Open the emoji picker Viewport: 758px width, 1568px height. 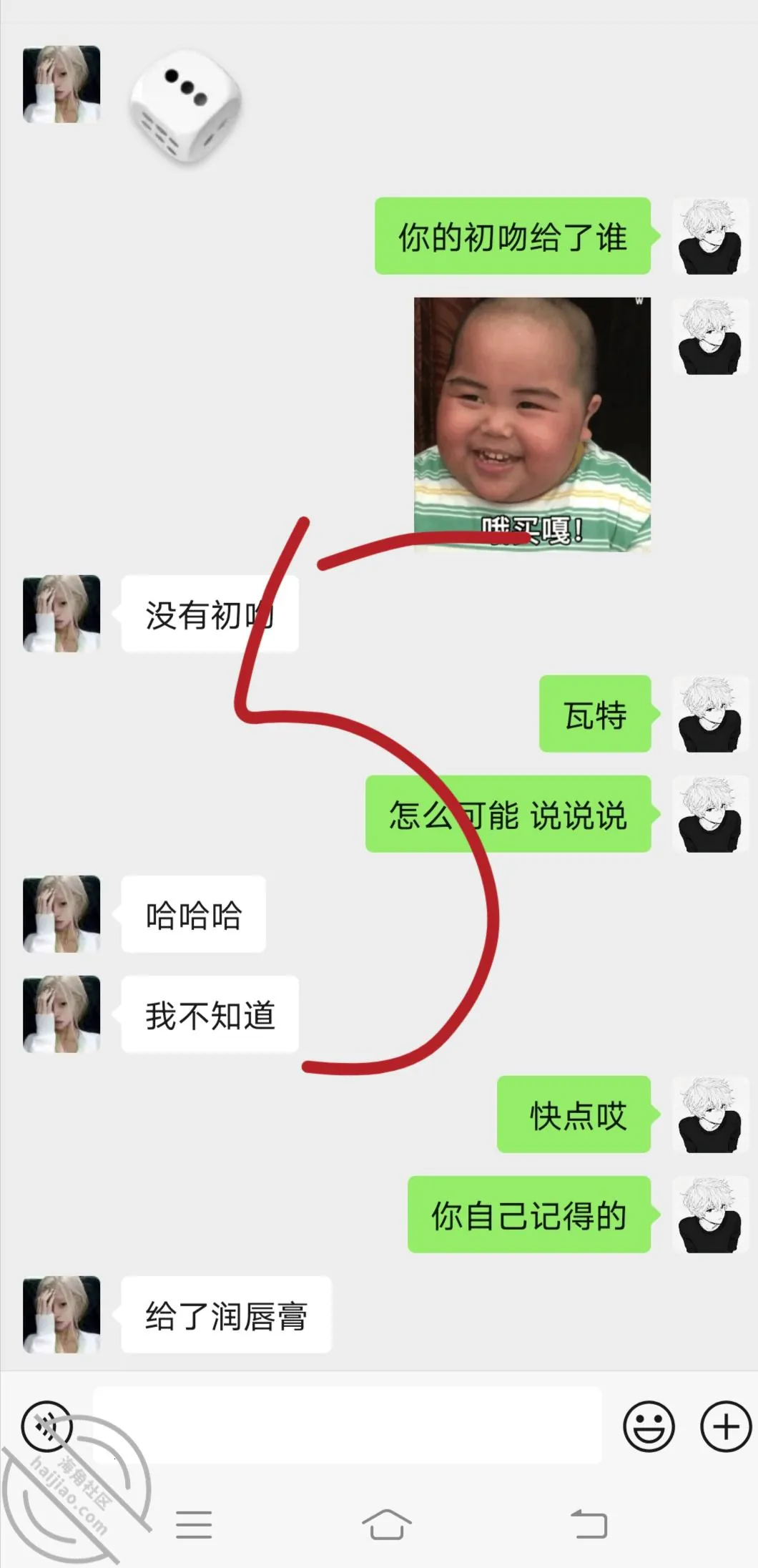pyautogui.click(x=649, y=1426)
